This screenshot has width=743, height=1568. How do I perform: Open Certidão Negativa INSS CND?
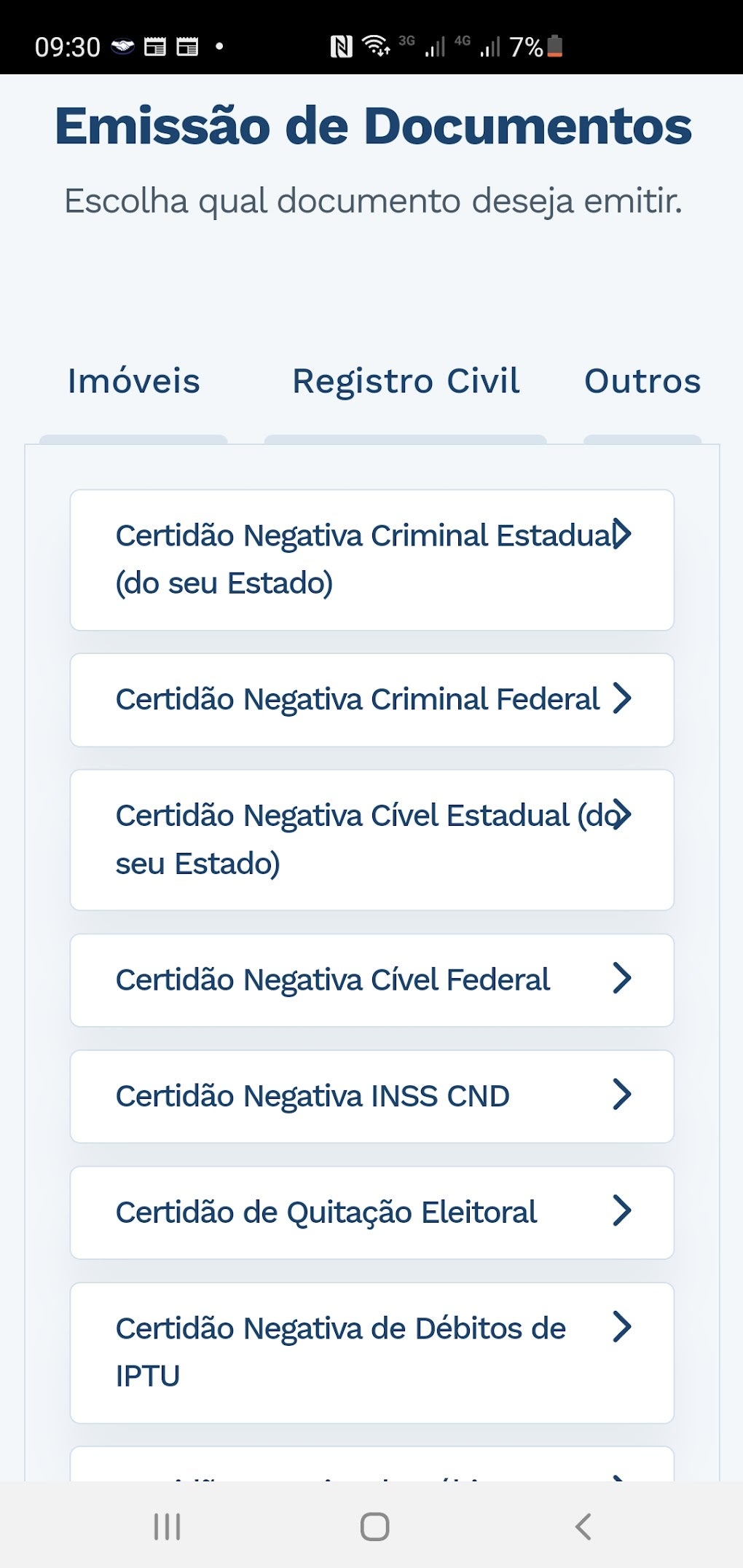(x=371, y=1096)
